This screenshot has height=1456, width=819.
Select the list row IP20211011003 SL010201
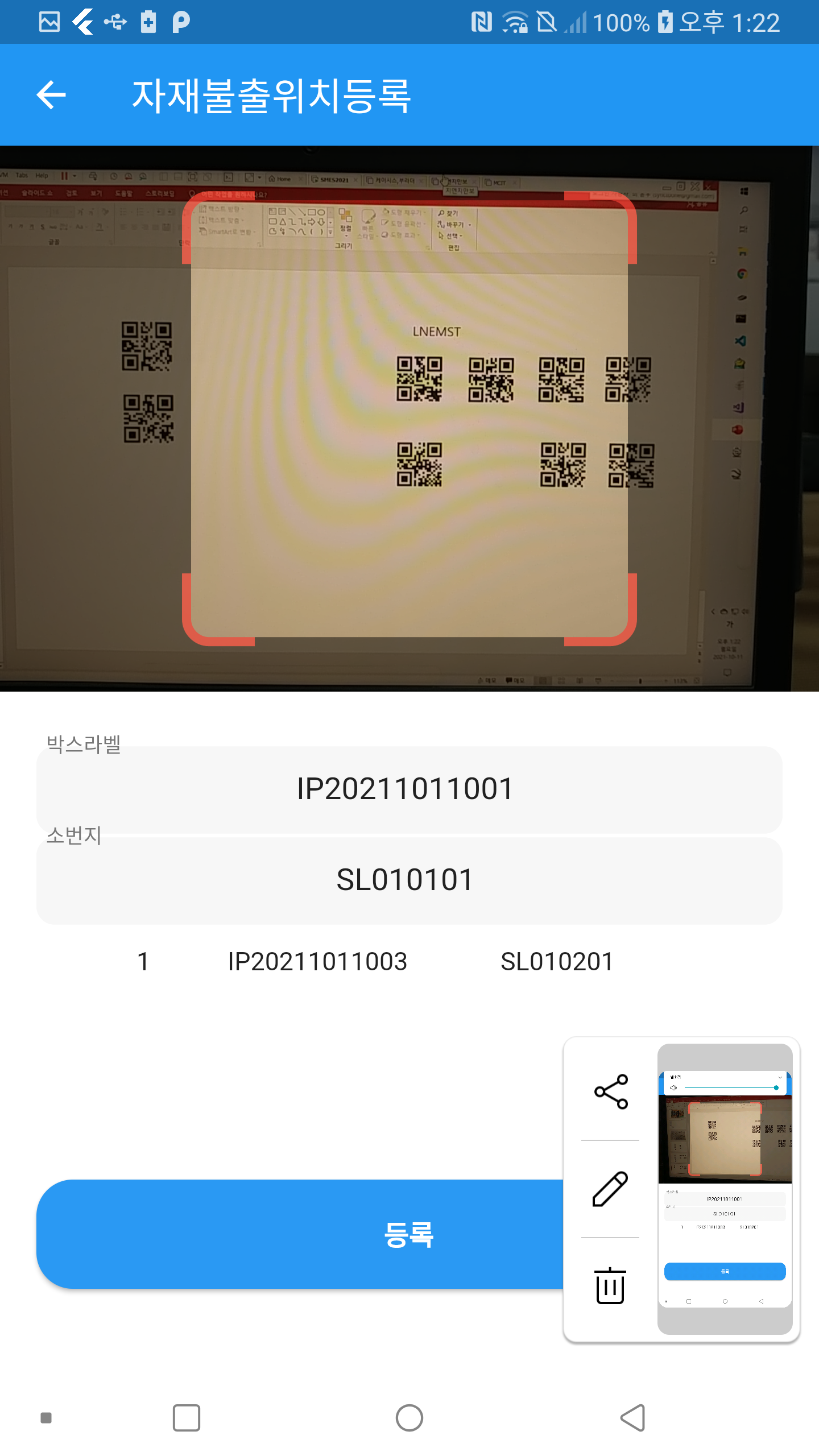tap(375, 962)
